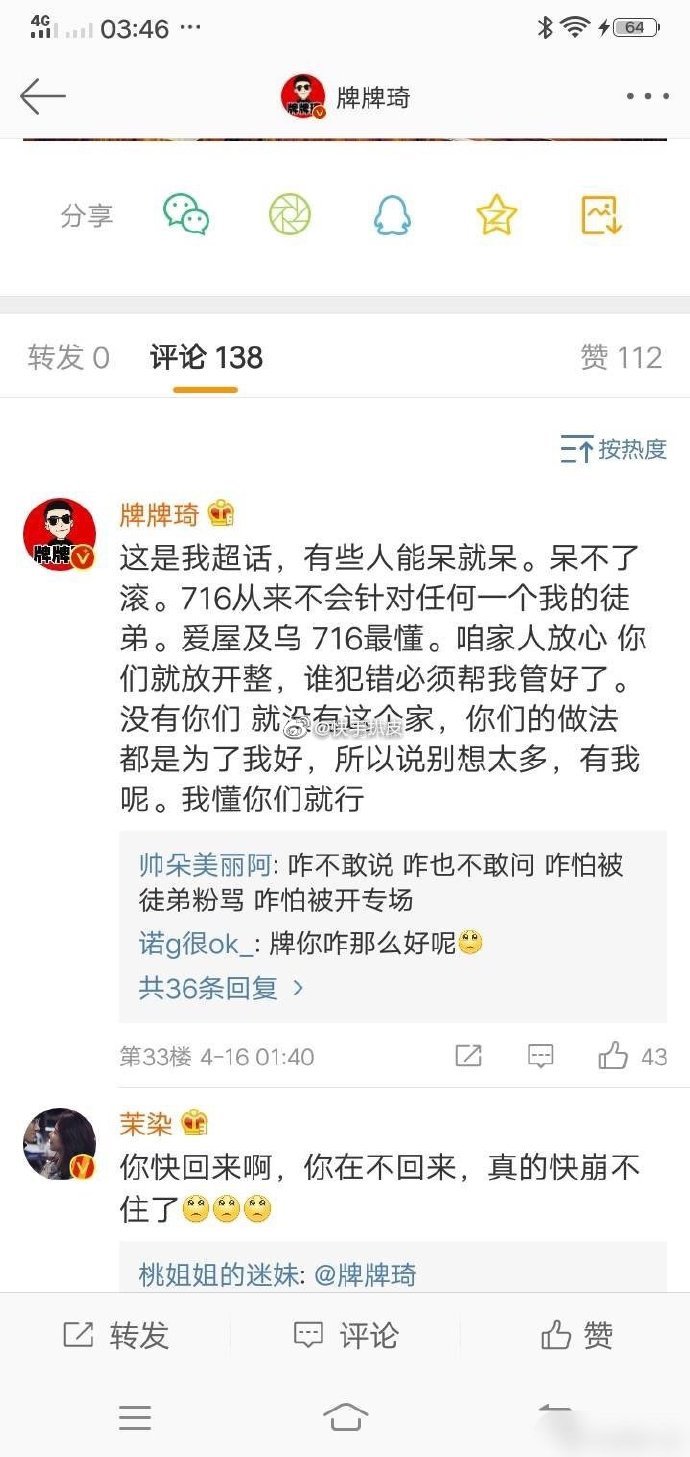690x1457 pixels.
Task: Share the post to QQ
Action: [x=393, y=215]
